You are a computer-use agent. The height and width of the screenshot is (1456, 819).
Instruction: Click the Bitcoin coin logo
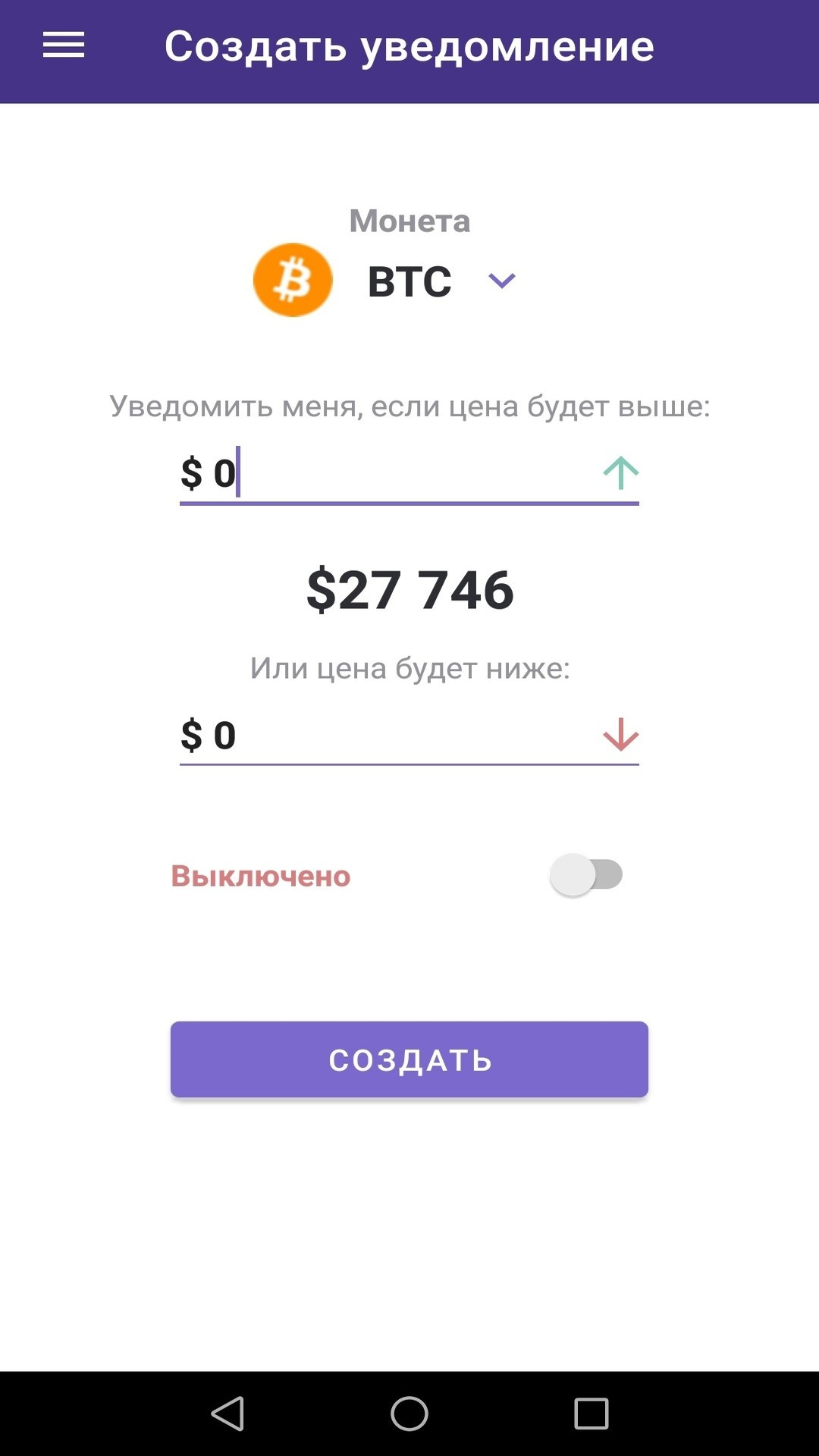(293, 279)
